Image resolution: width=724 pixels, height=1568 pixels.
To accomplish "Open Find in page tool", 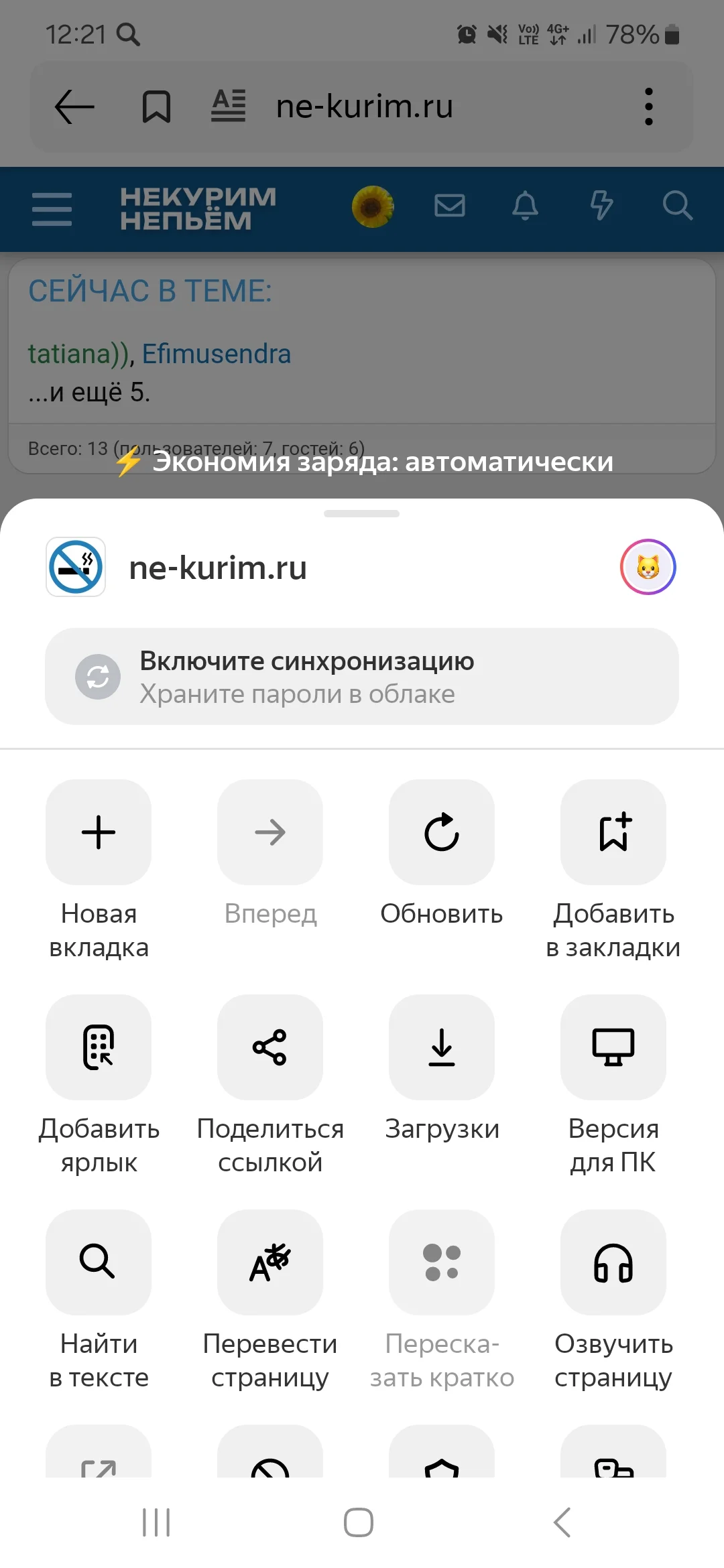I will tap(98, 1264).
